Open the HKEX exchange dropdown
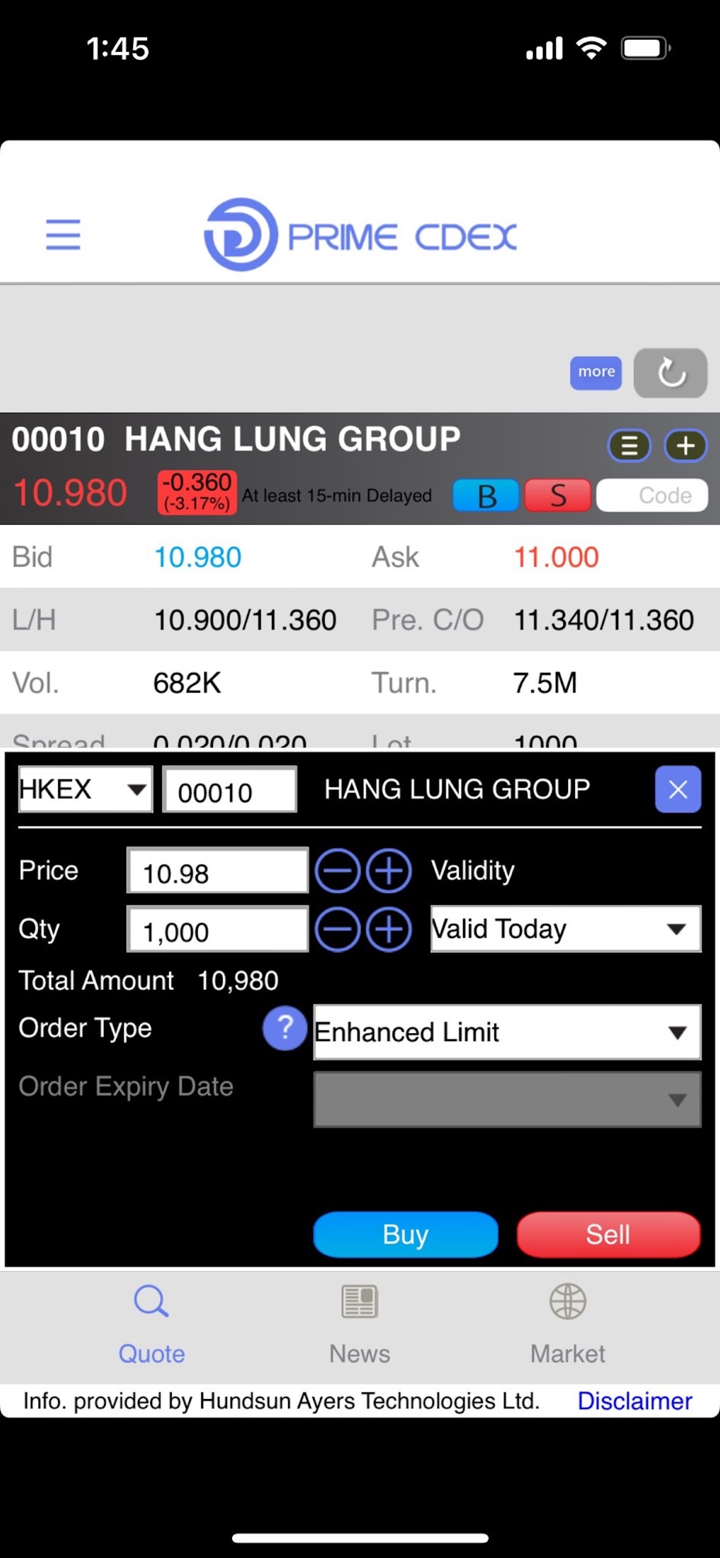The image size is (720, 1558). (85, 790)
